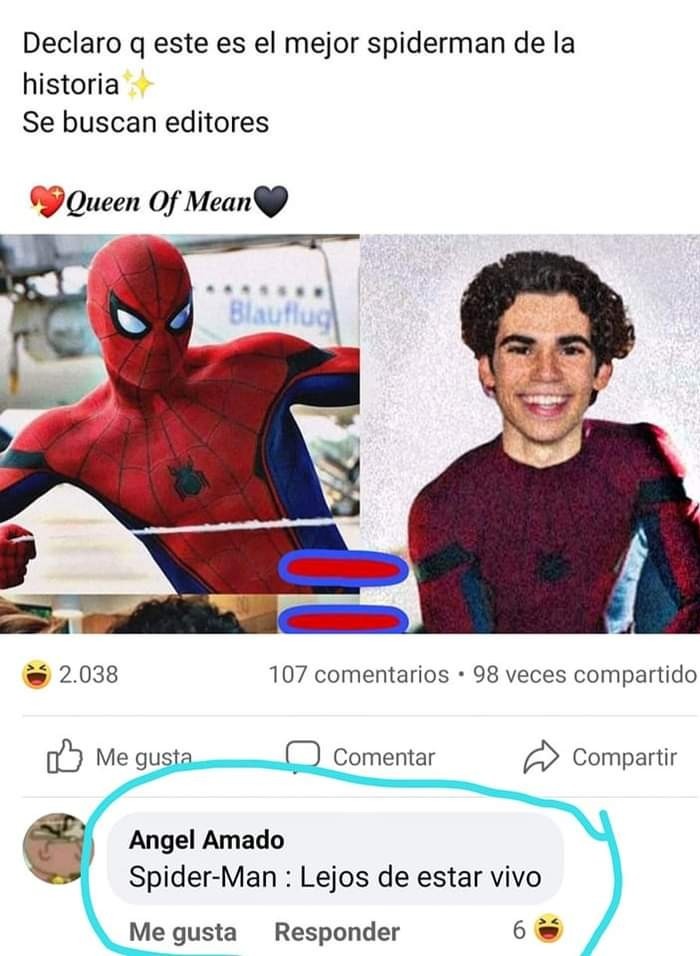Reply to Angel Amado's comment with Responder
This screenshot has width=700, height=956.
[337, 932]
